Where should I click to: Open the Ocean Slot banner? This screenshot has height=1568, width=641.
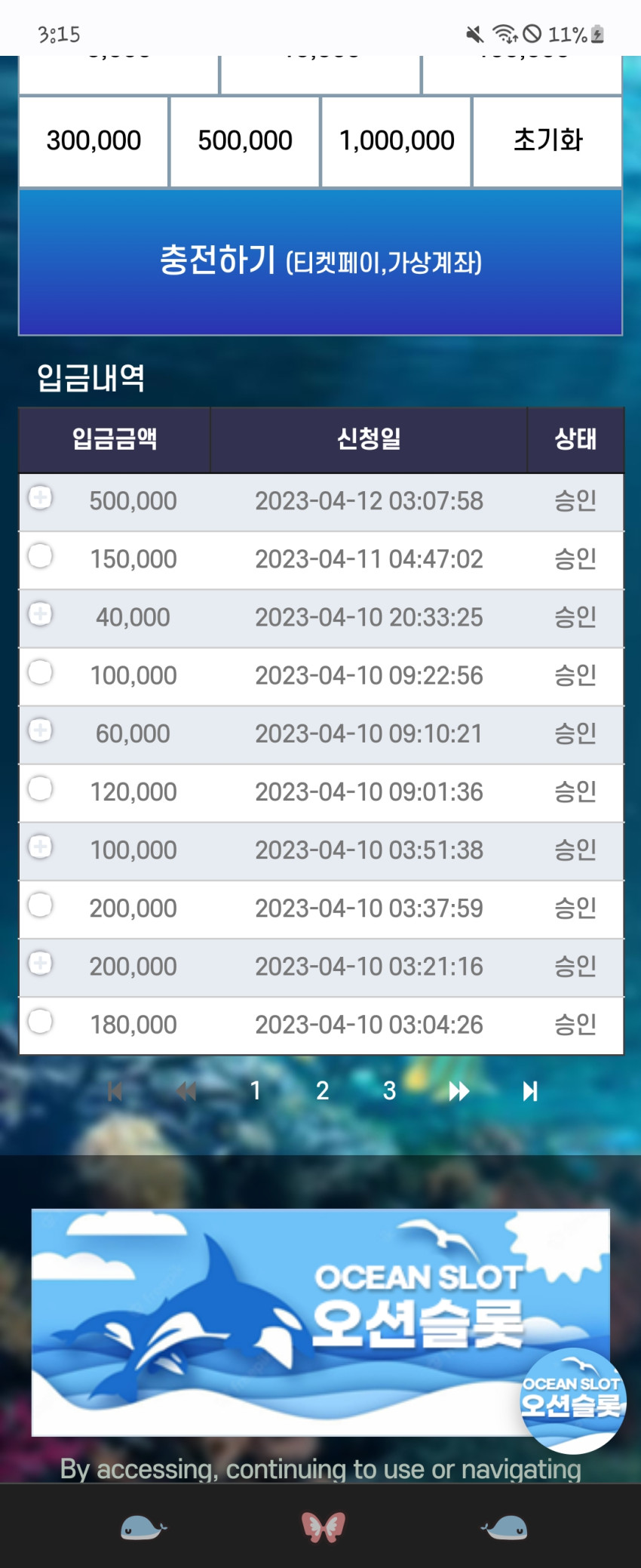[320, 1322]
